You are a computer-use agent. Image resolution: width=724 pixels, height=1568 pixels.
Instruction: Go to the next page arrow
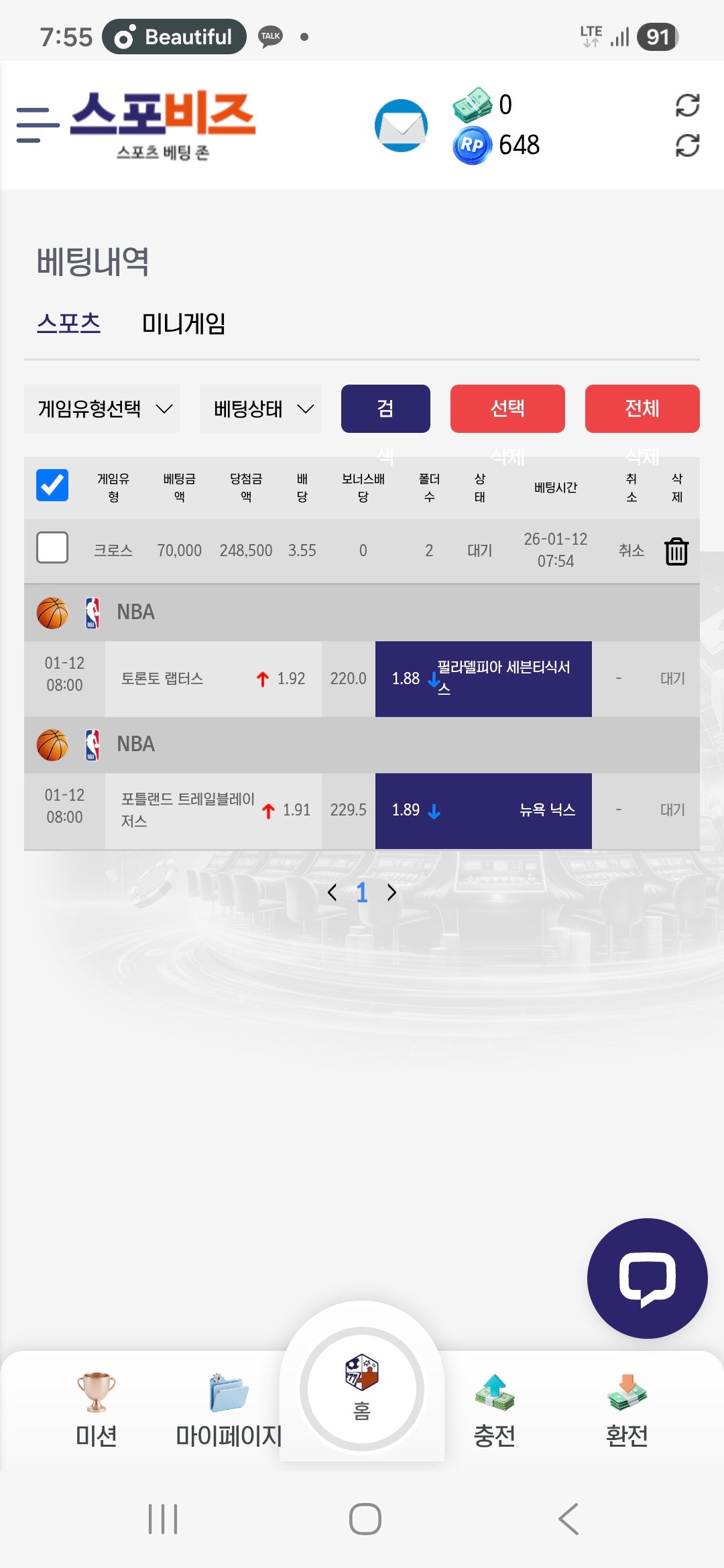392,893
